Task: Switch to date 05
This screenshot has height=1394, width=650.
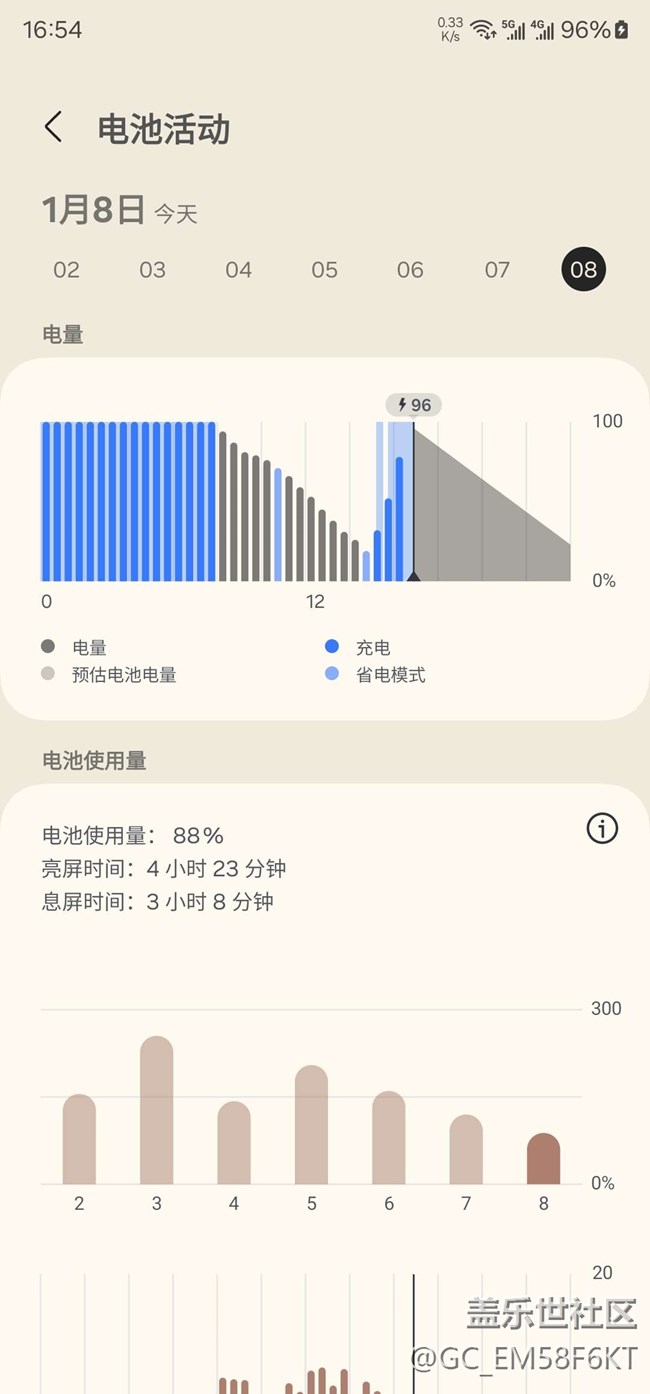Action: (324, 270)
